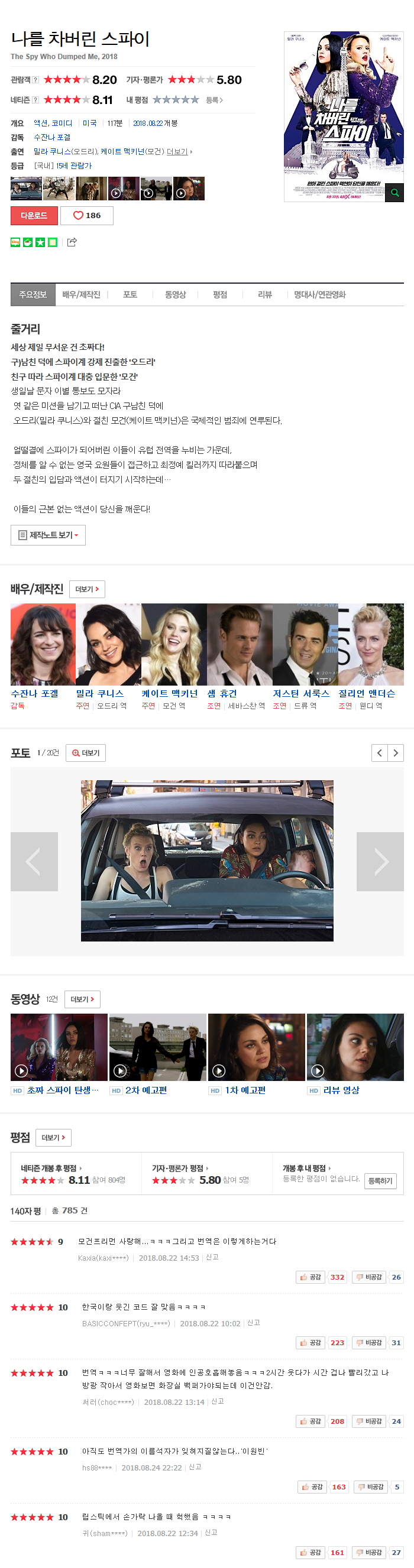Show the next photo with the large right arrow

click(380, 861)
